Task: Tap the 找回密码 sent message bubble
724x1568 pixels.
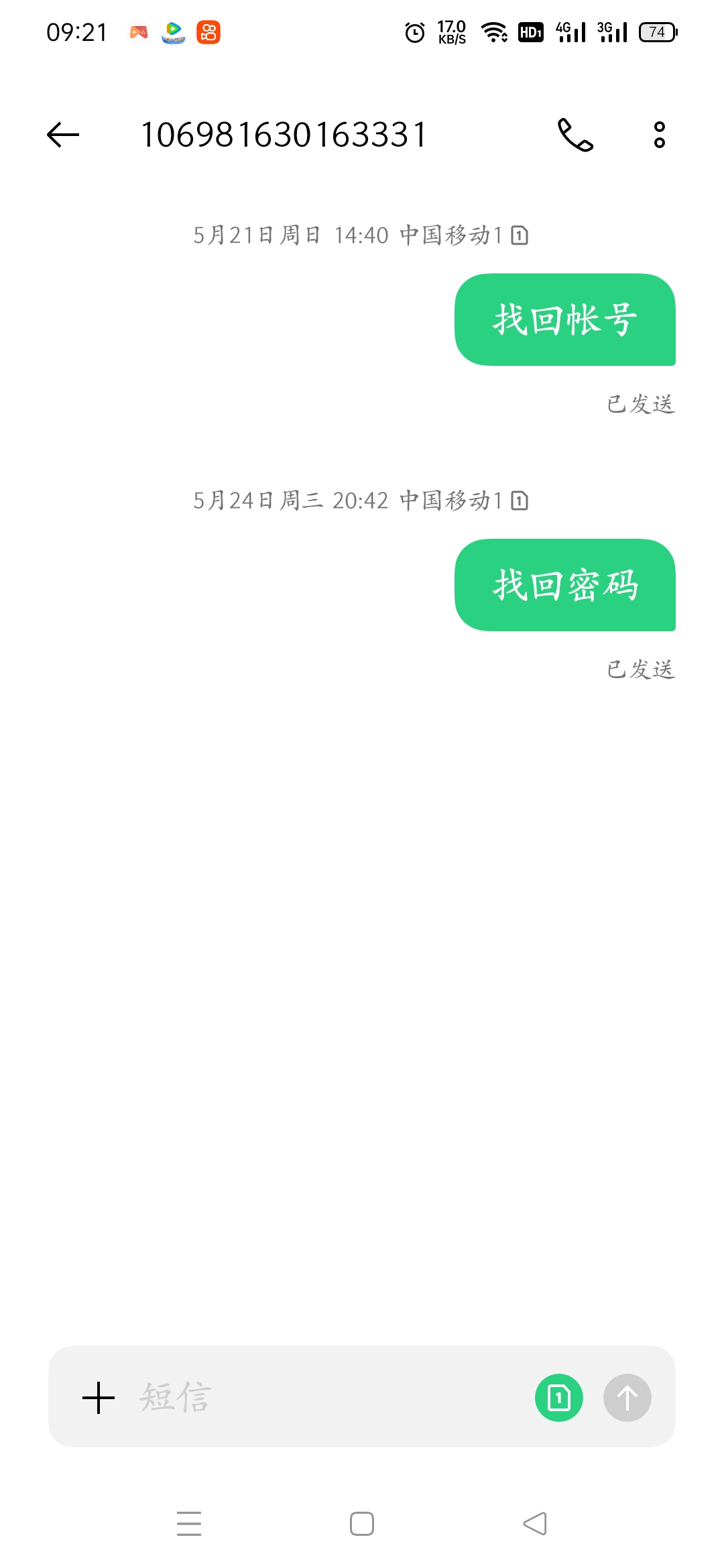Action: point(565,585)
